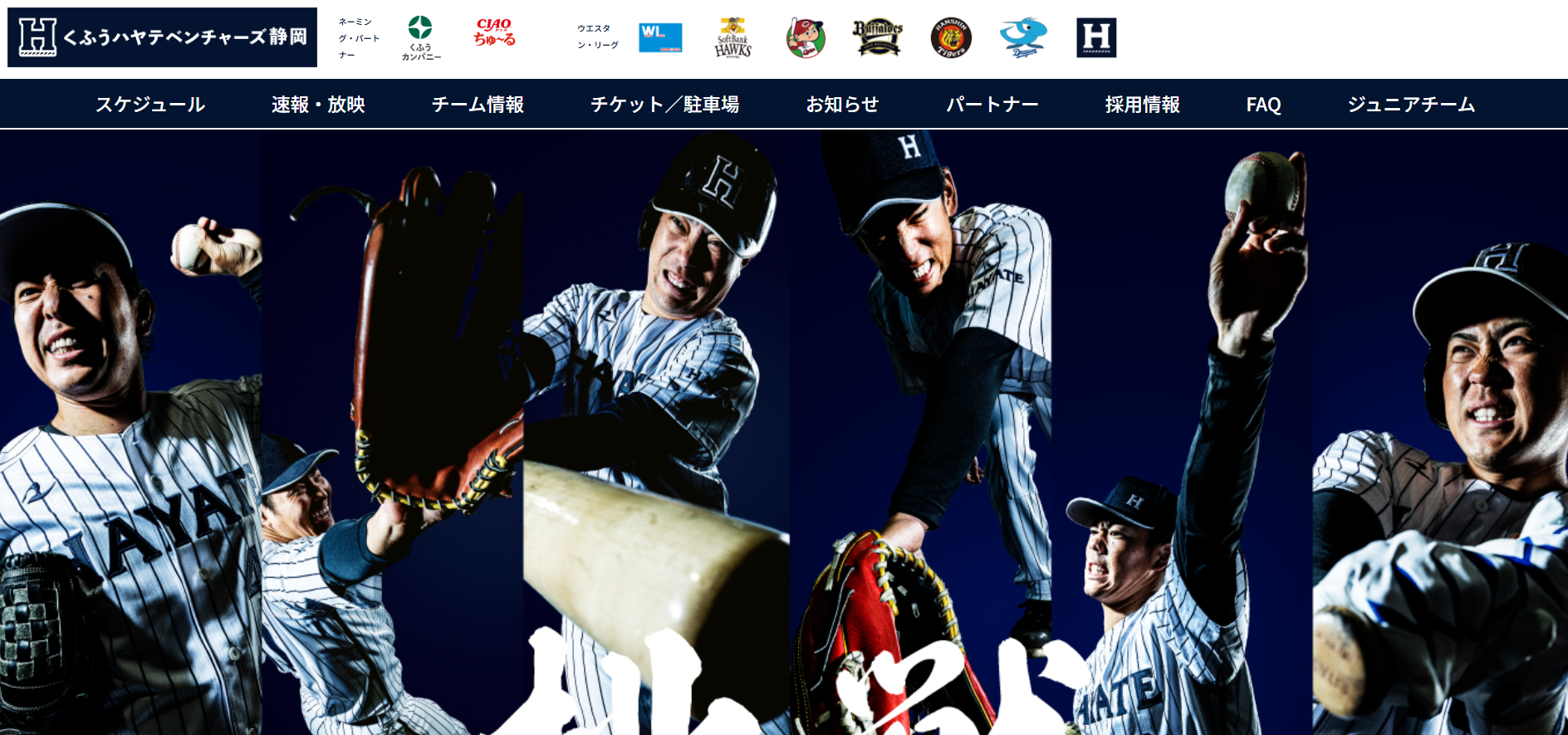Open the くふうカンパニー partner link

coord(420,38)
